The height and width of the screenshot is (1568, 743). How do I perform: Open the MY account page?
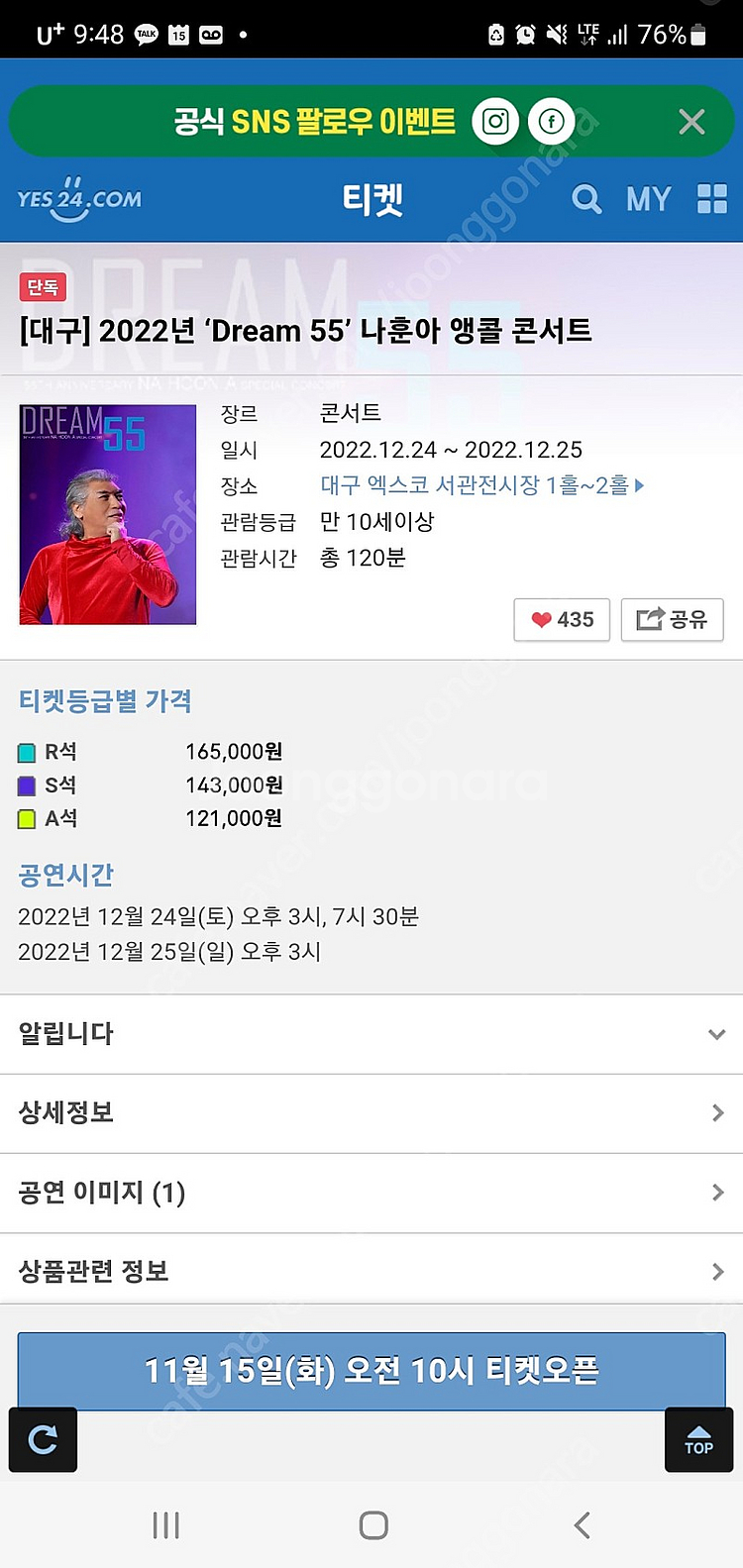(649, 199)
